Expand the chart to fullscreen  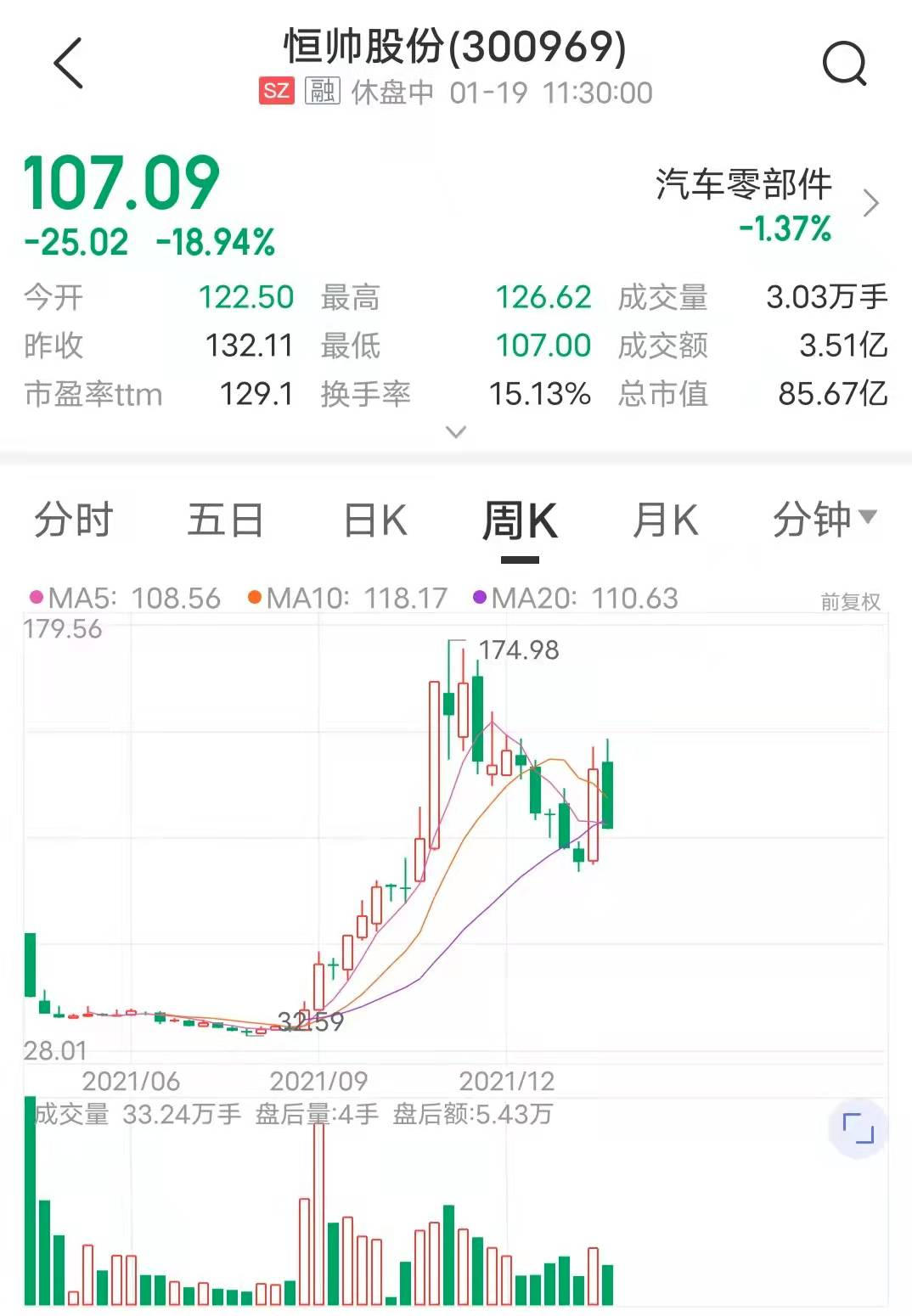858,1128
